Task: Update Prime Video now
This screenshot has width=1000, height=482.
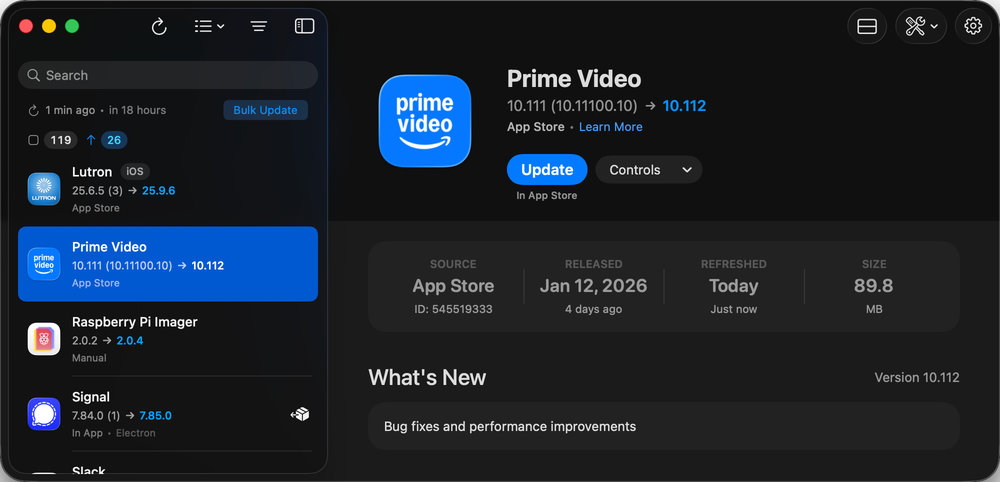Action: click(547, 170)
